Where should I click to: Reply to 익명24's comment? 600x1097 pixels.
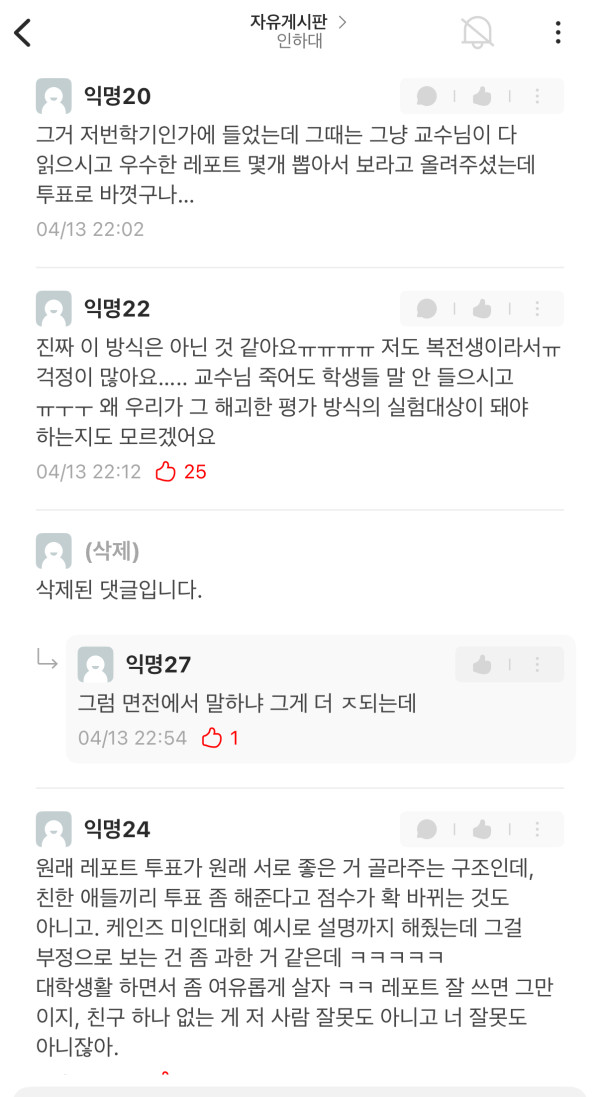427,829
